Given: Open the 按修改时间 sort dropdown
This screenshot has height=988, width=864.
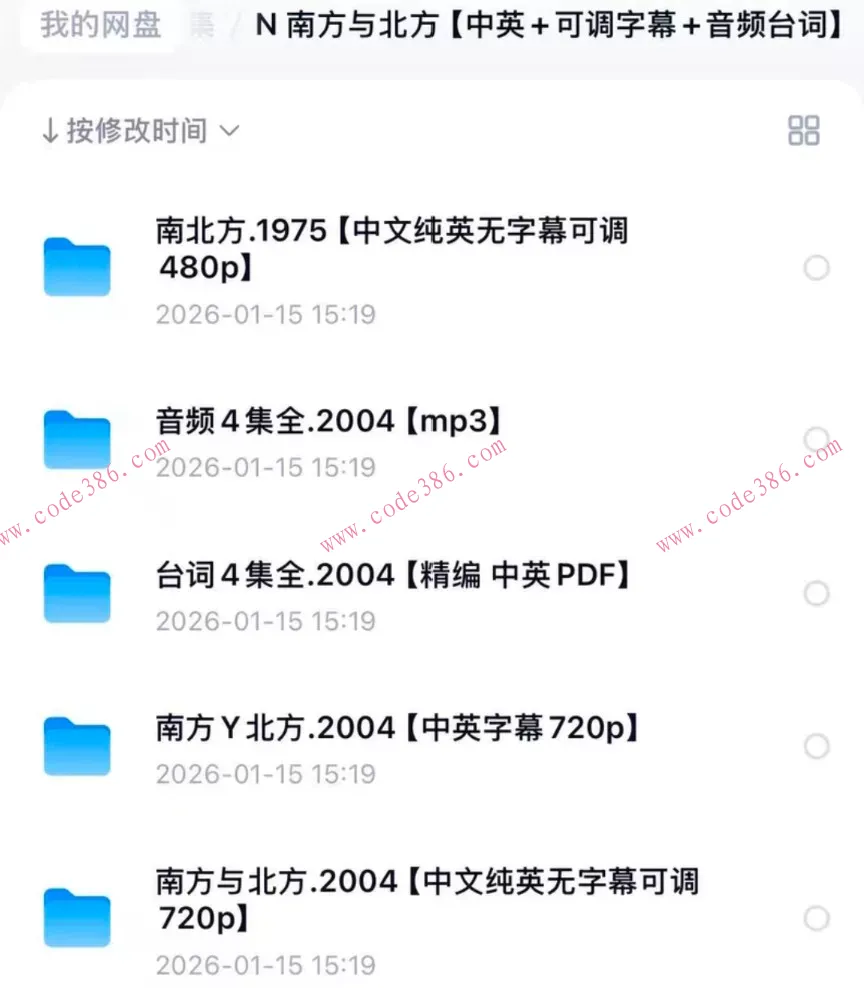Looking at the screenshot, I should [x=140, y=131].
